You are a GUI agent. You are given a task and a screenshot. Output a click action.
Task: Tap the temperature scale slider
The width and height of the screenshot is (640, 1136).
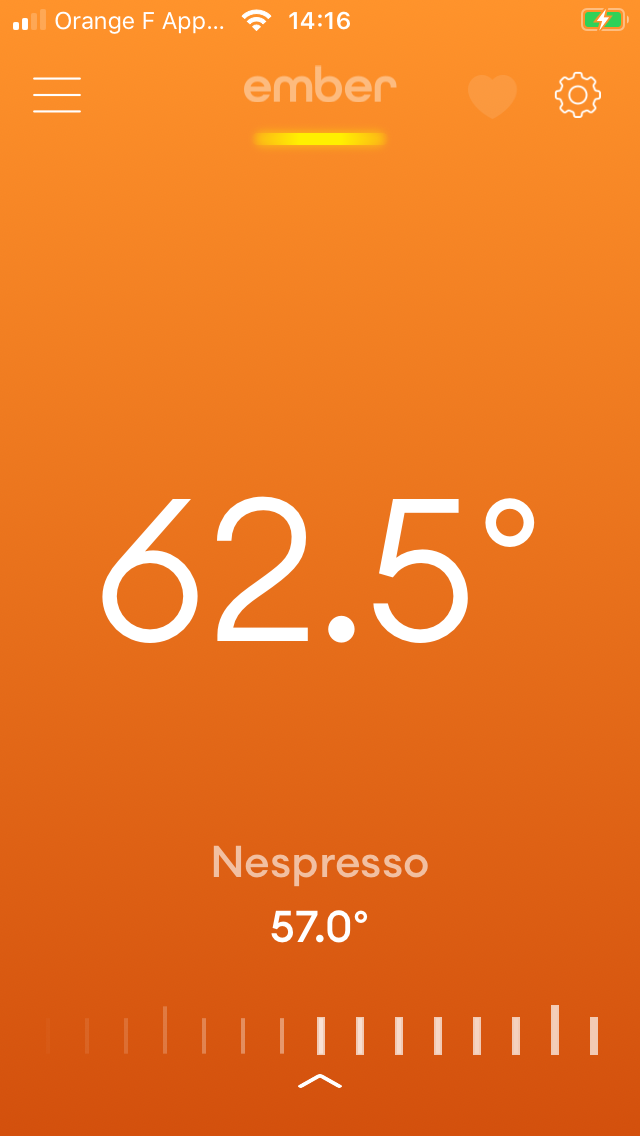[322, 1030]
